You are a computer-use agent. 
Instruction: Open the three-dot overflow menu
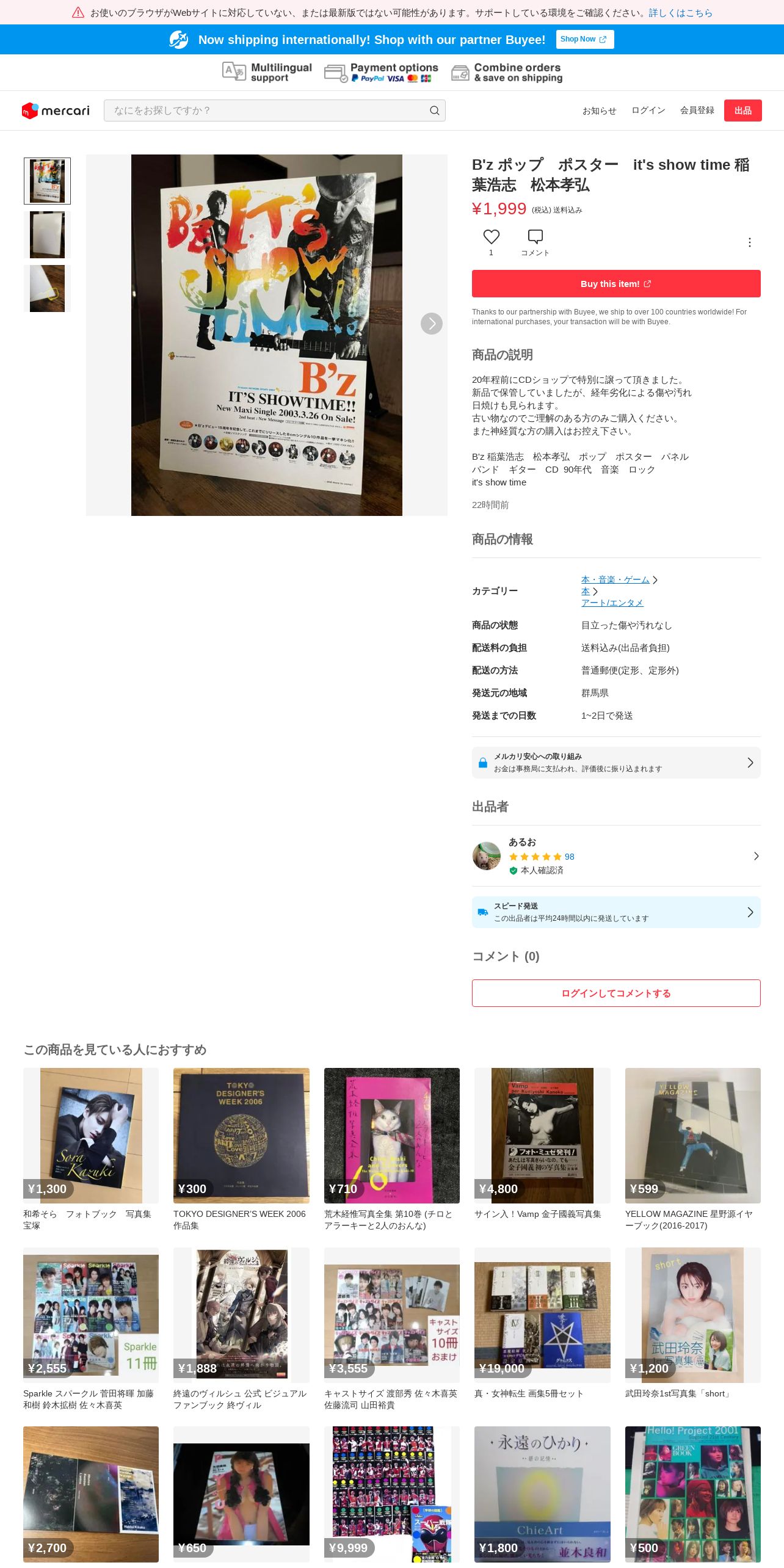(x=749, y=242)
